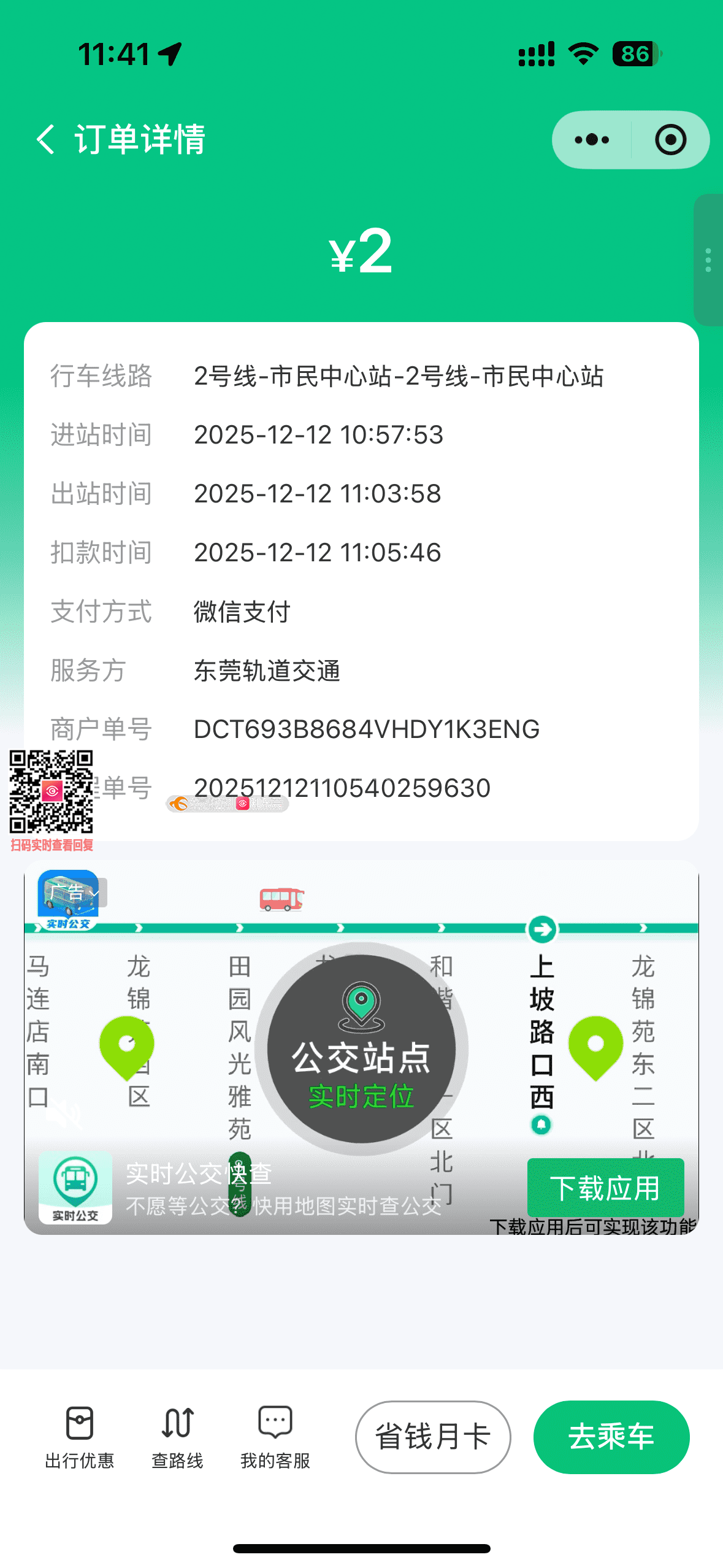
Task: Open the mini program more-options menu
Action: [591, 140]
